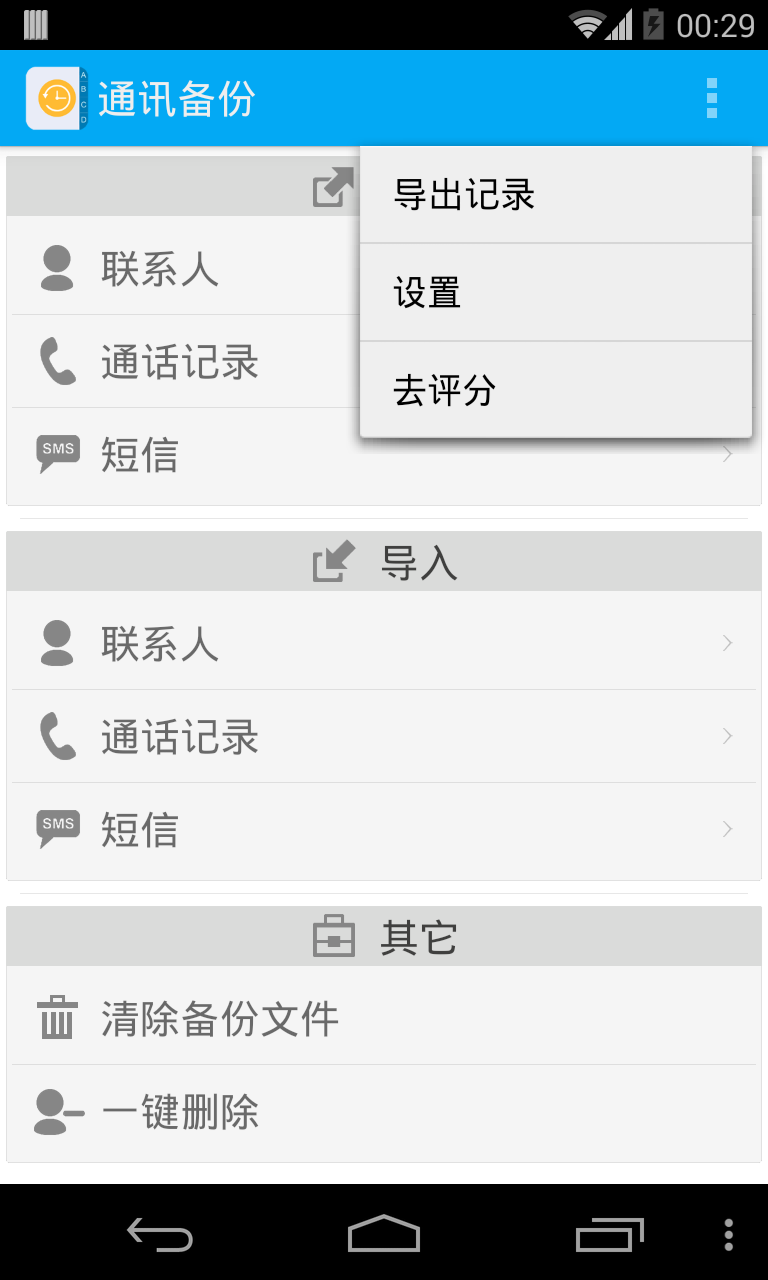Tap 清除备份文件 to clear backup files
Image resolution: width=768 pixels, height=1280 pixels.
pyautogui.click(x=384, y=1018)
